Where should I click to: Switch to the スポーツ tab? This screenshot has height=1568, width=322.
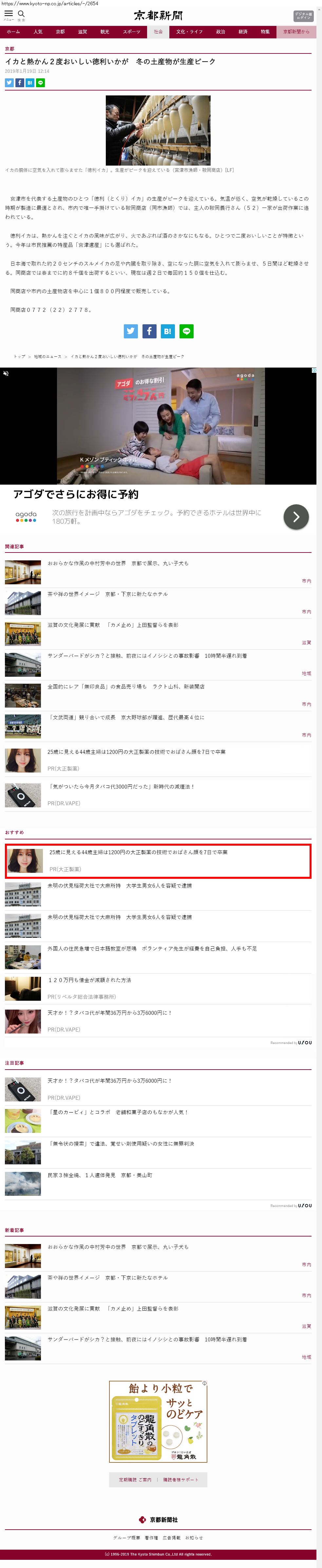click(131, 32)
